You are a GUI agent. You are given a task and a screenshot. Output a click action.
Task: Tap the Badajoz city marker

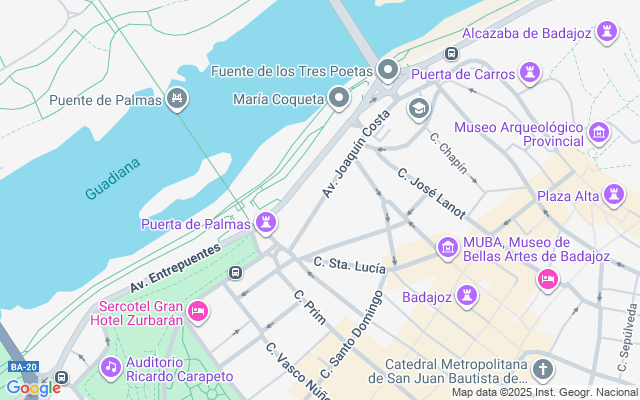467,296
